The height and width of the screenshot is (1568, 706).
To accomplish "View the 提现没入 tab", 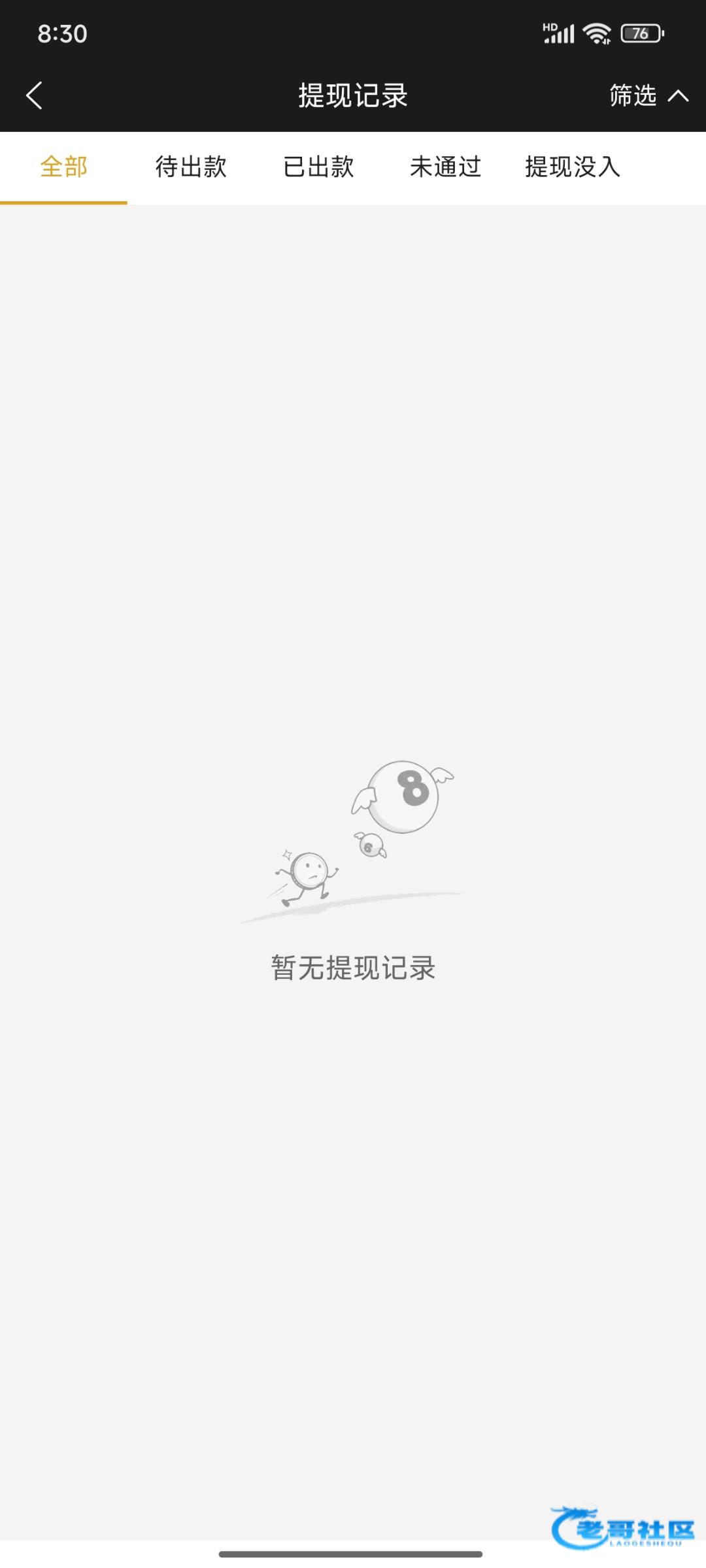I will point(573,167).
